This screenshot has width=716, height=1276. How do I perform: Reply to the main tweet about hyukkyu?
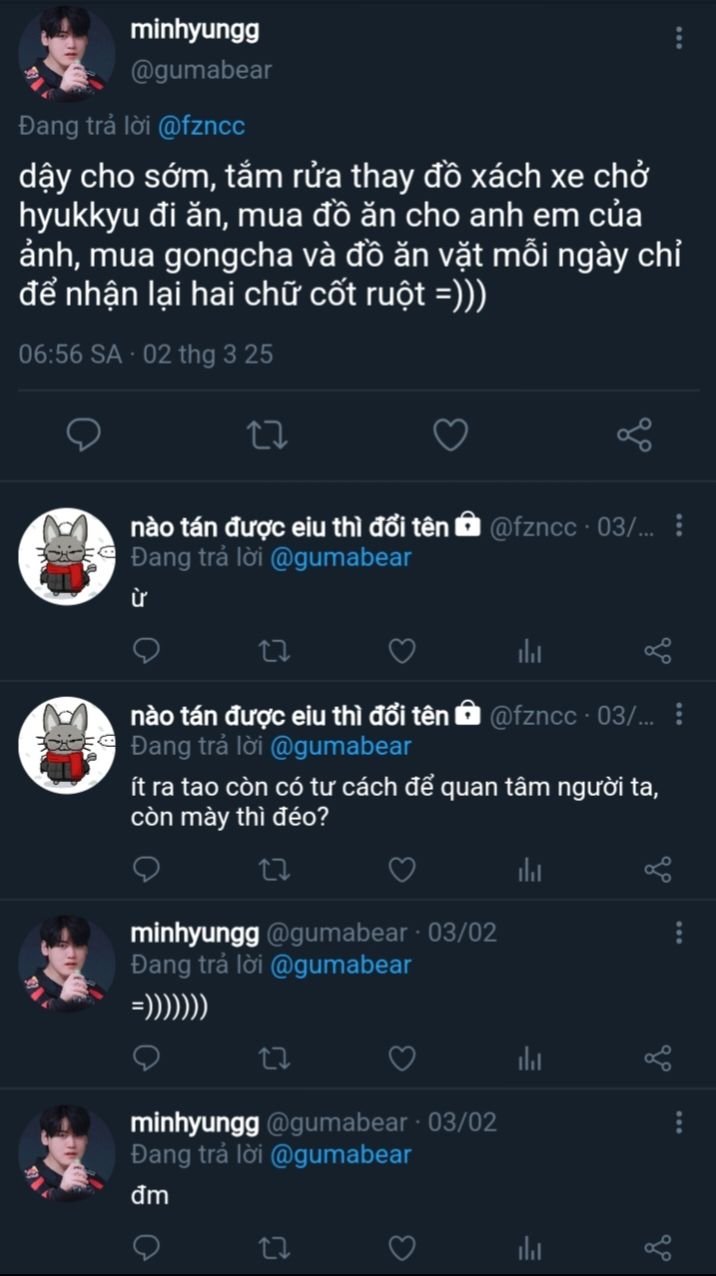[x=84, y=434]
